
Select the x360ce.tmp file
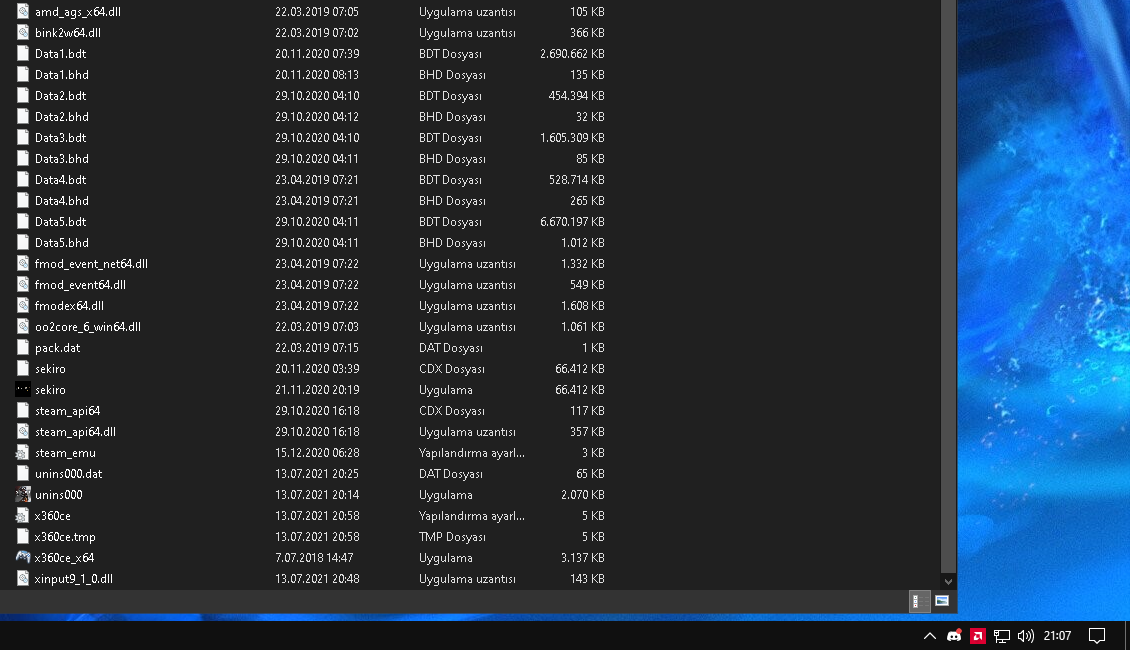click(65, 537)
